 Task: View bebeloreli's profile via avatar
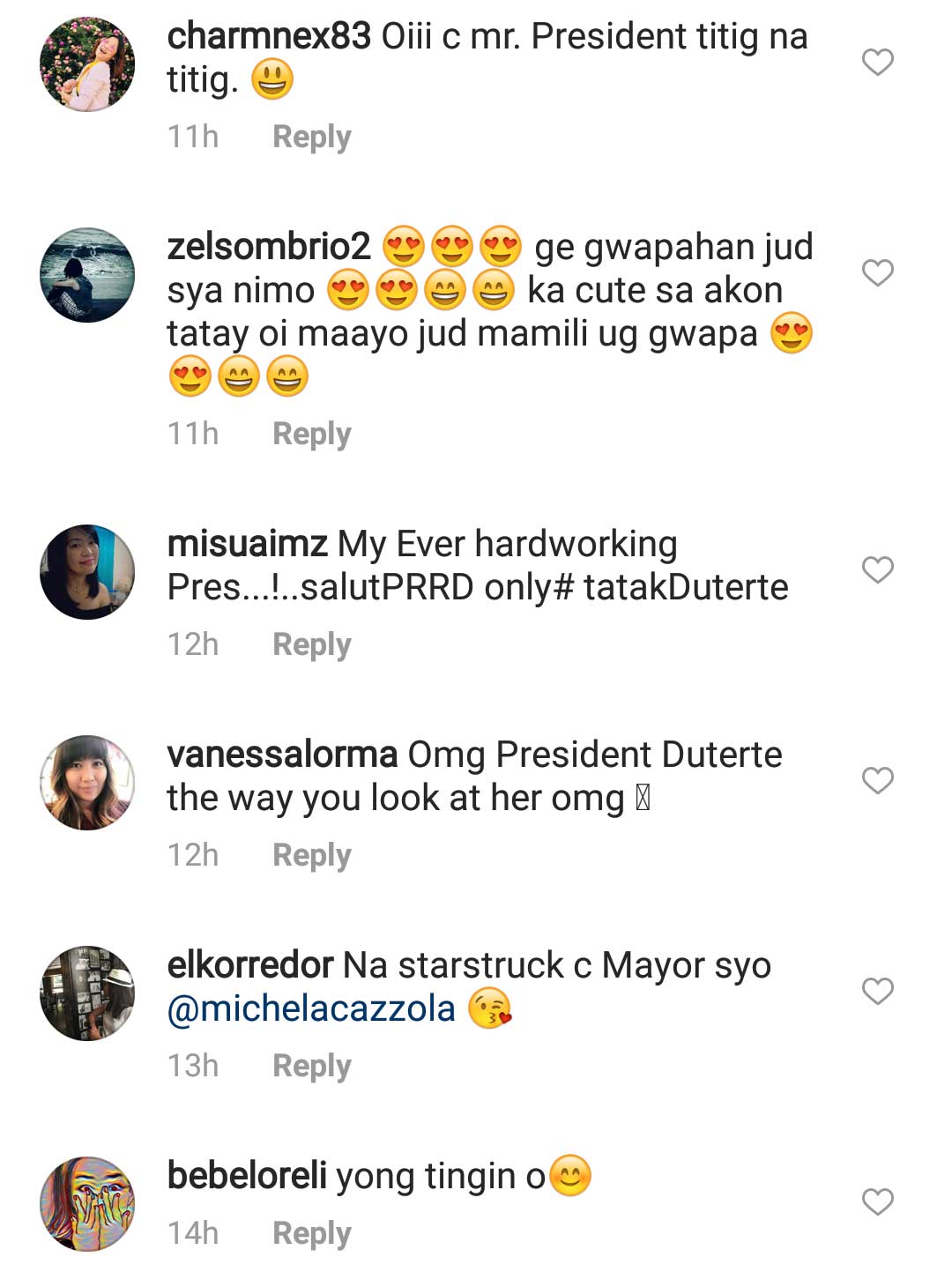pyautogui.click(x=87, y=1204)
